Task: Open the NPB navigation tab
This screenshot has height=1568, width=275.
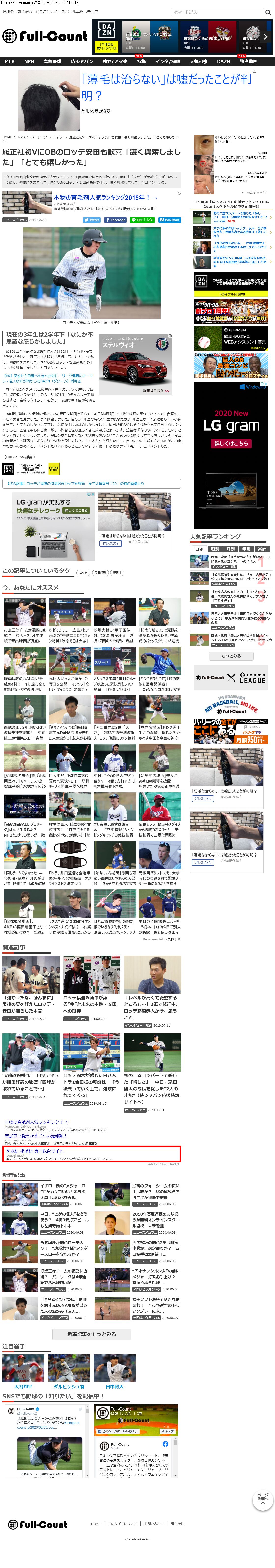Action: (28, 61)
